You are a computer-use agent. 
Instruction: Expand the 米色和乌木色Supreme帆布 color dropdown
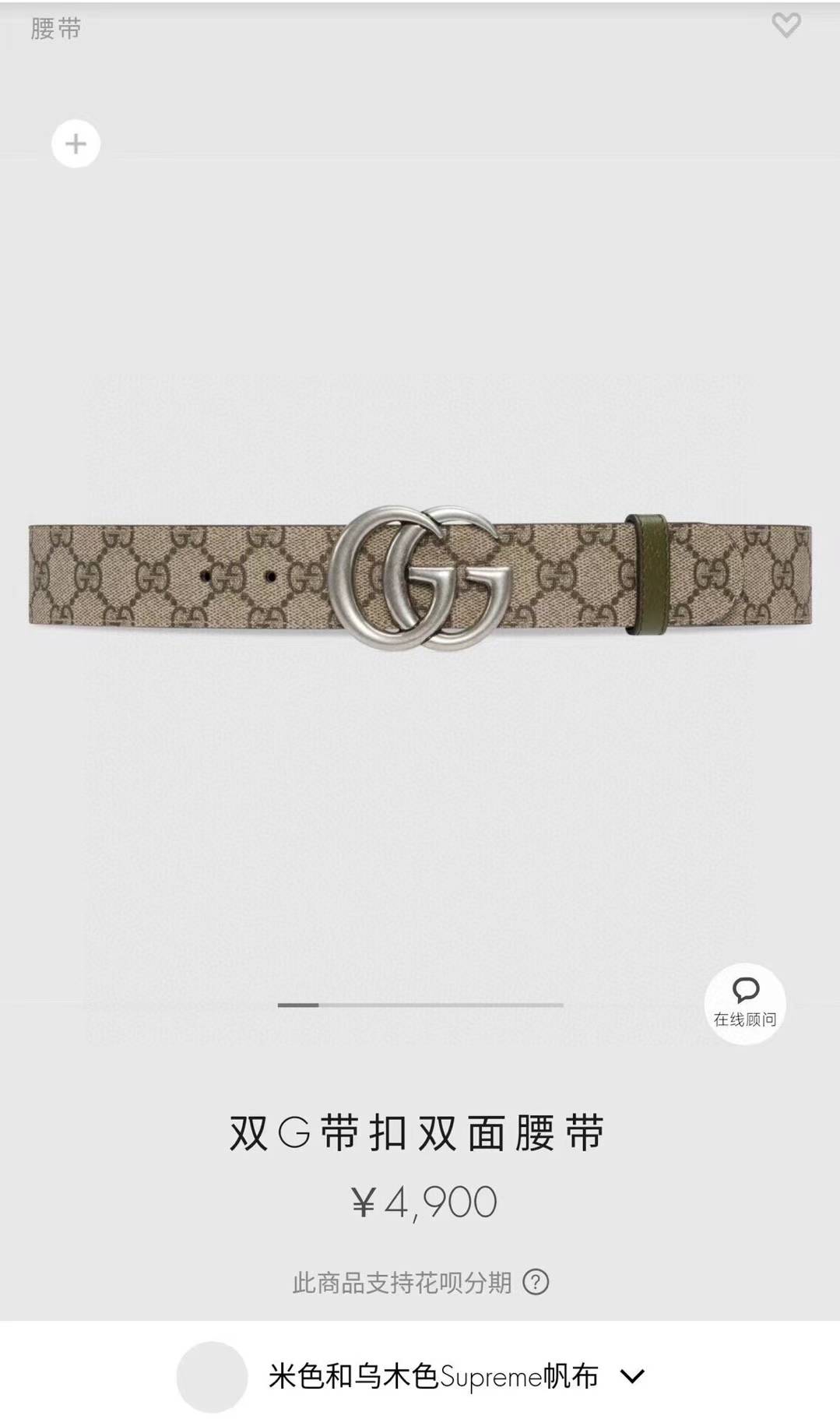(x=420, y=1377)
